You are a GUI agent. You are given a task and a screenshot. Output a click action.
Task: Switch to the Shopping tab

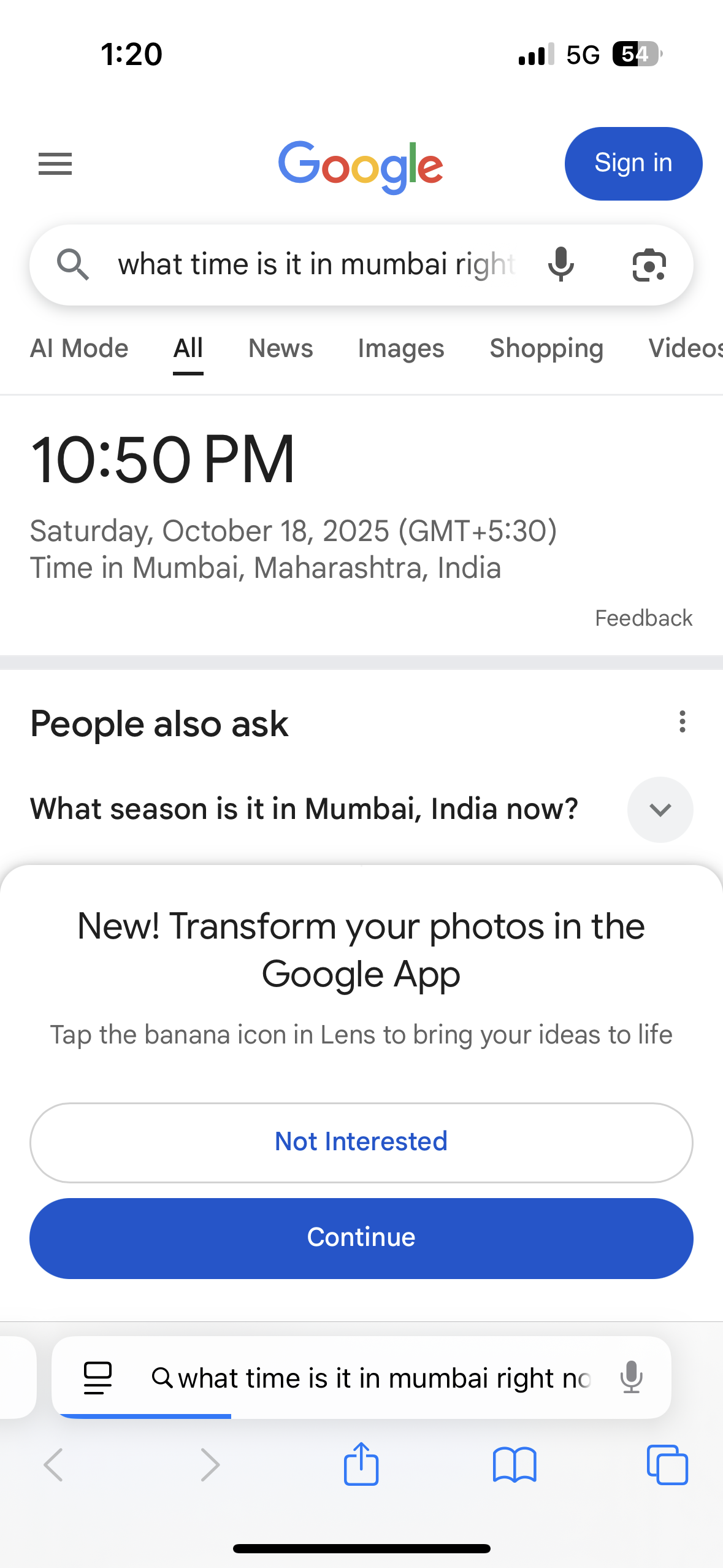tap(546, 348)
